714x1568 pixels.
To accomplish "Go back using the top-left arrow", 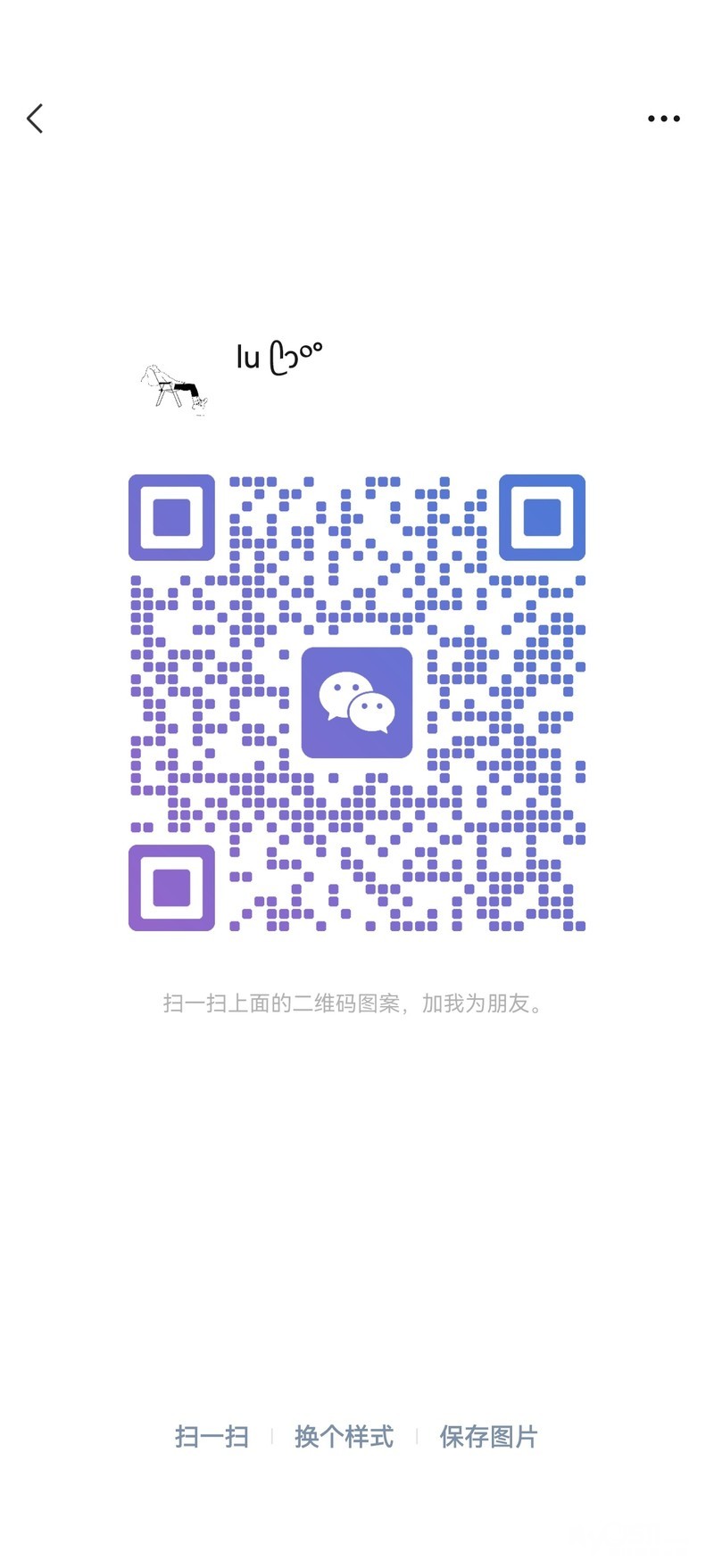I will (35, 119).
